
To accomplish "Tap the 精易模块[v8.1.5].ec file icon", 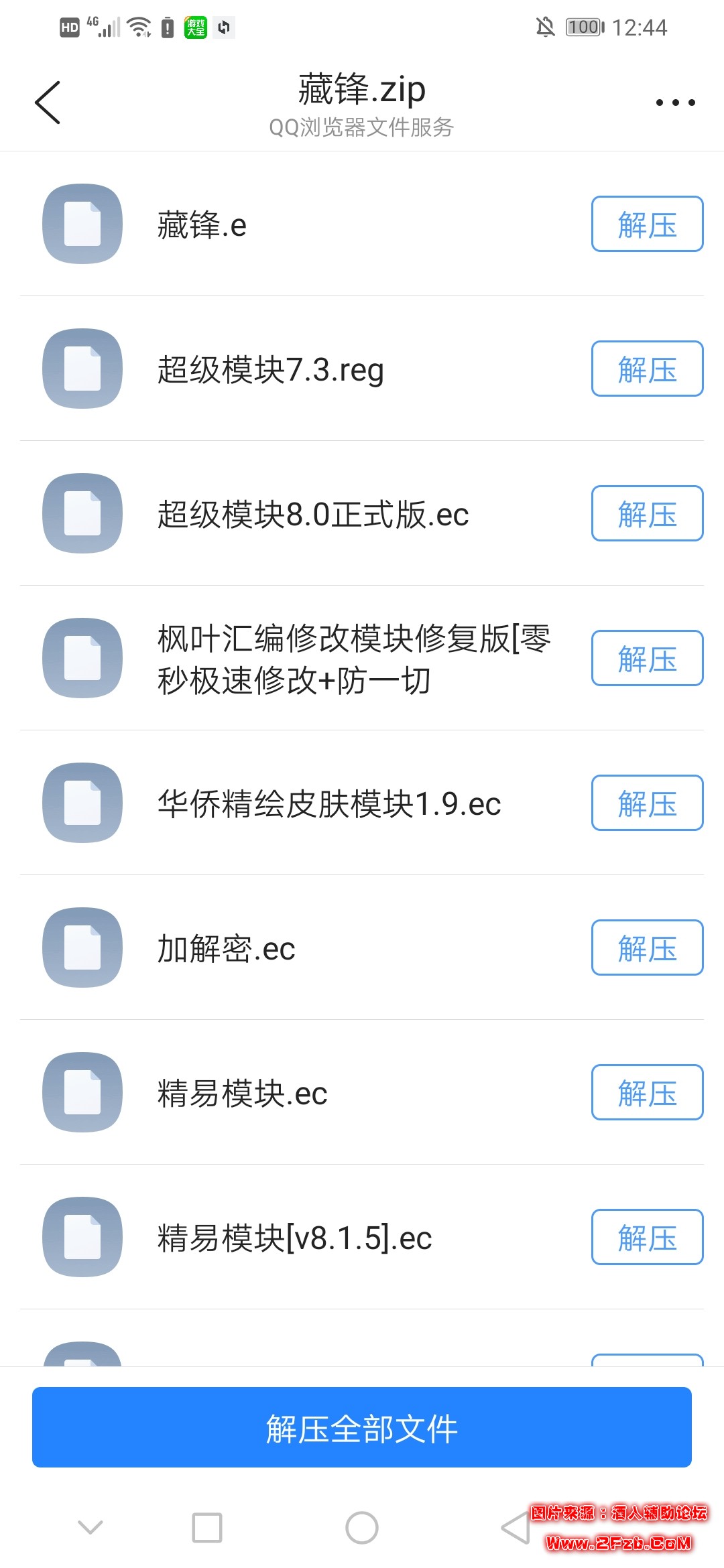I will coord(82,1238).
